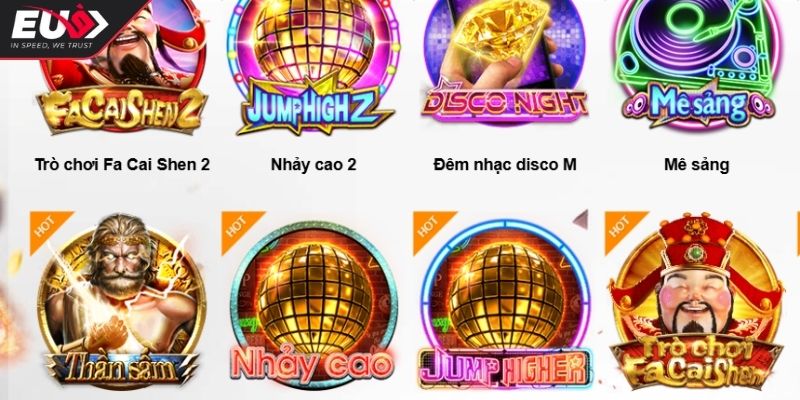Launch the Nhảy cao 2 game
The height and width of the screenshot is (400, 800).
(313, 65)
